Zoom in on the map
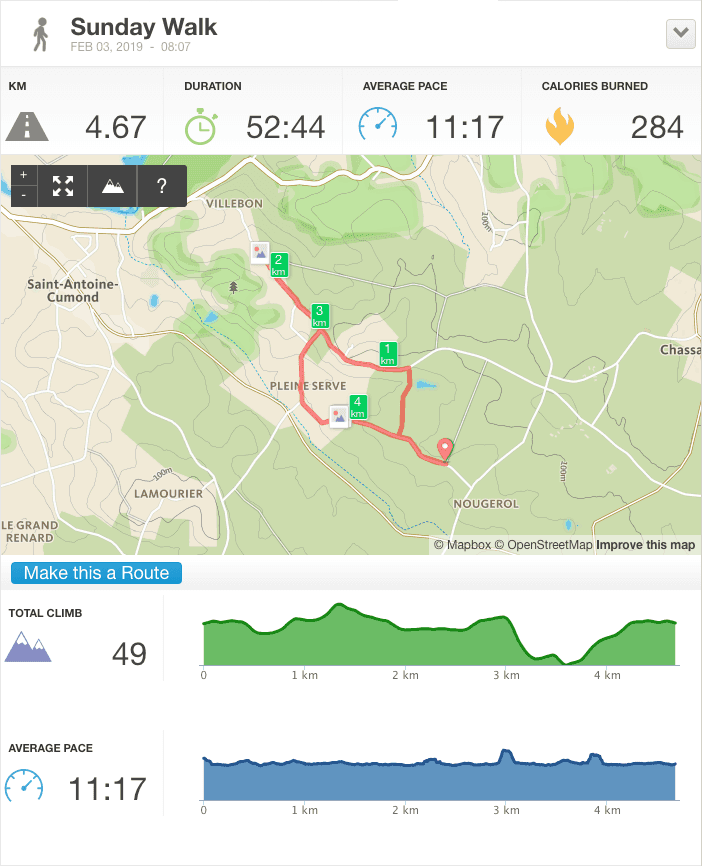This screenshot has width=702, height=866. click(x=24, y=175)
